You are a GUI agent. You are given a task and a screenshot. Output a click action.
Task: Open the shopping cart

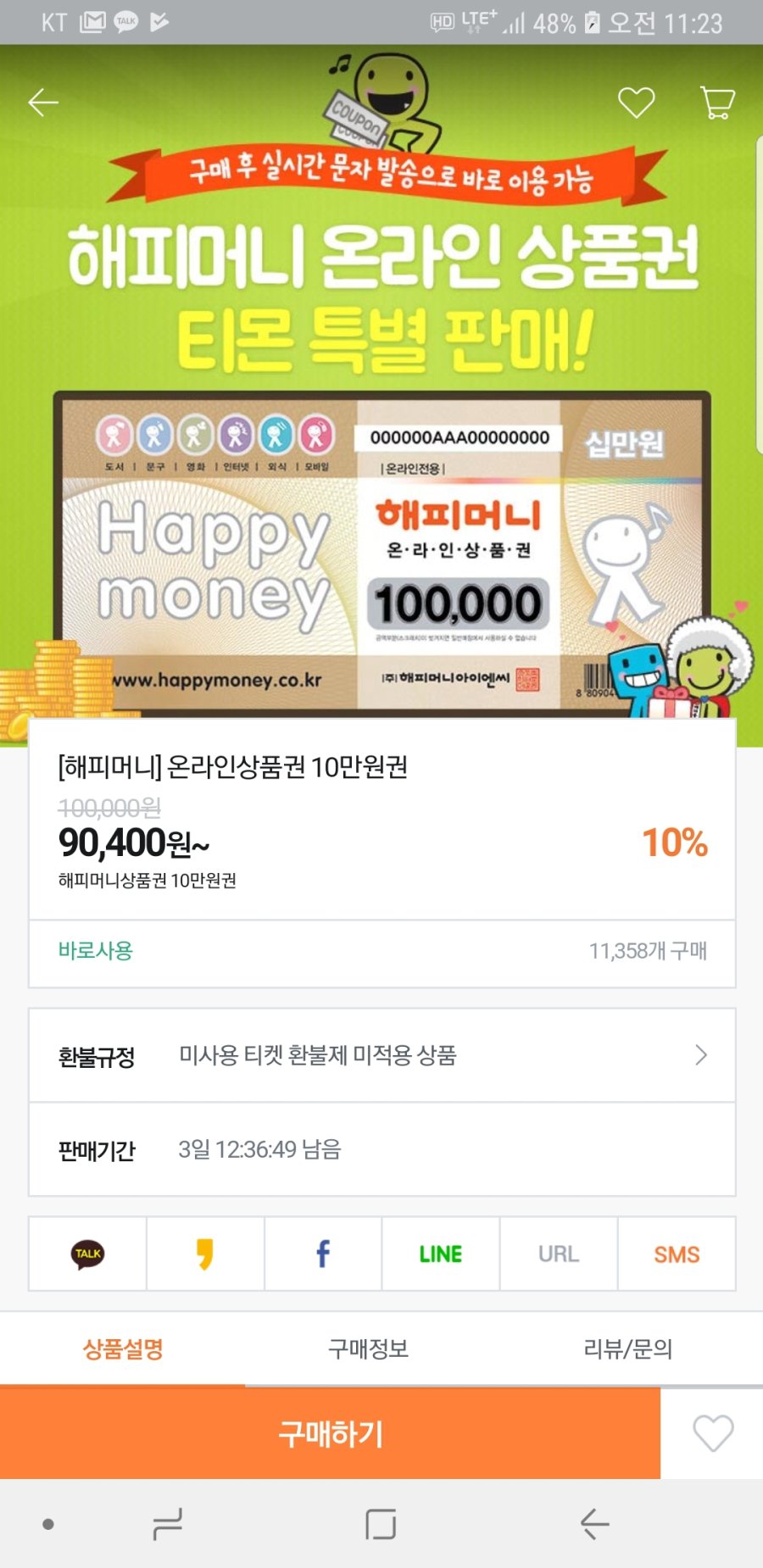[x=716, y=101]
